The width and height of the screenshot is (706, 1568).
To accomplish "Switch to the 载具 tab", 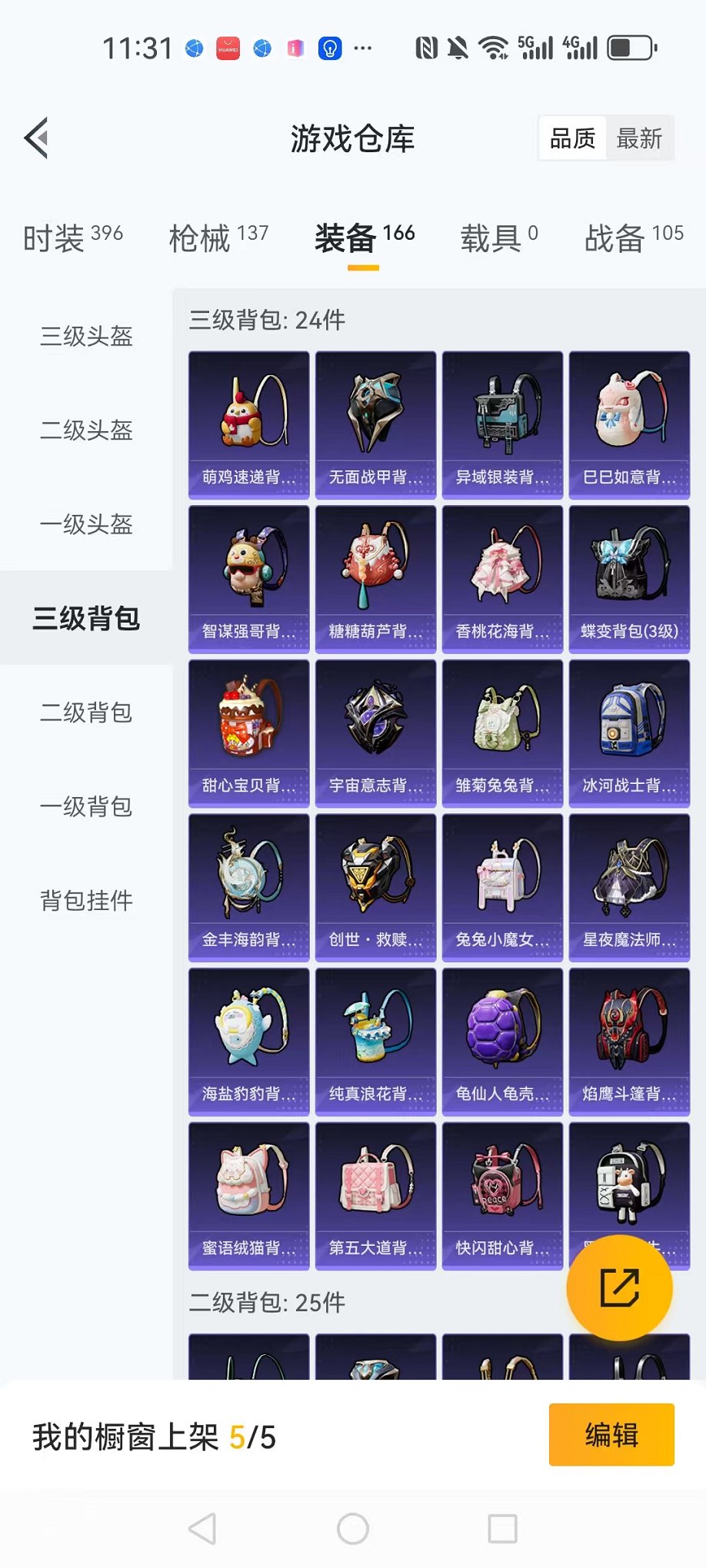I will [498, 238].
